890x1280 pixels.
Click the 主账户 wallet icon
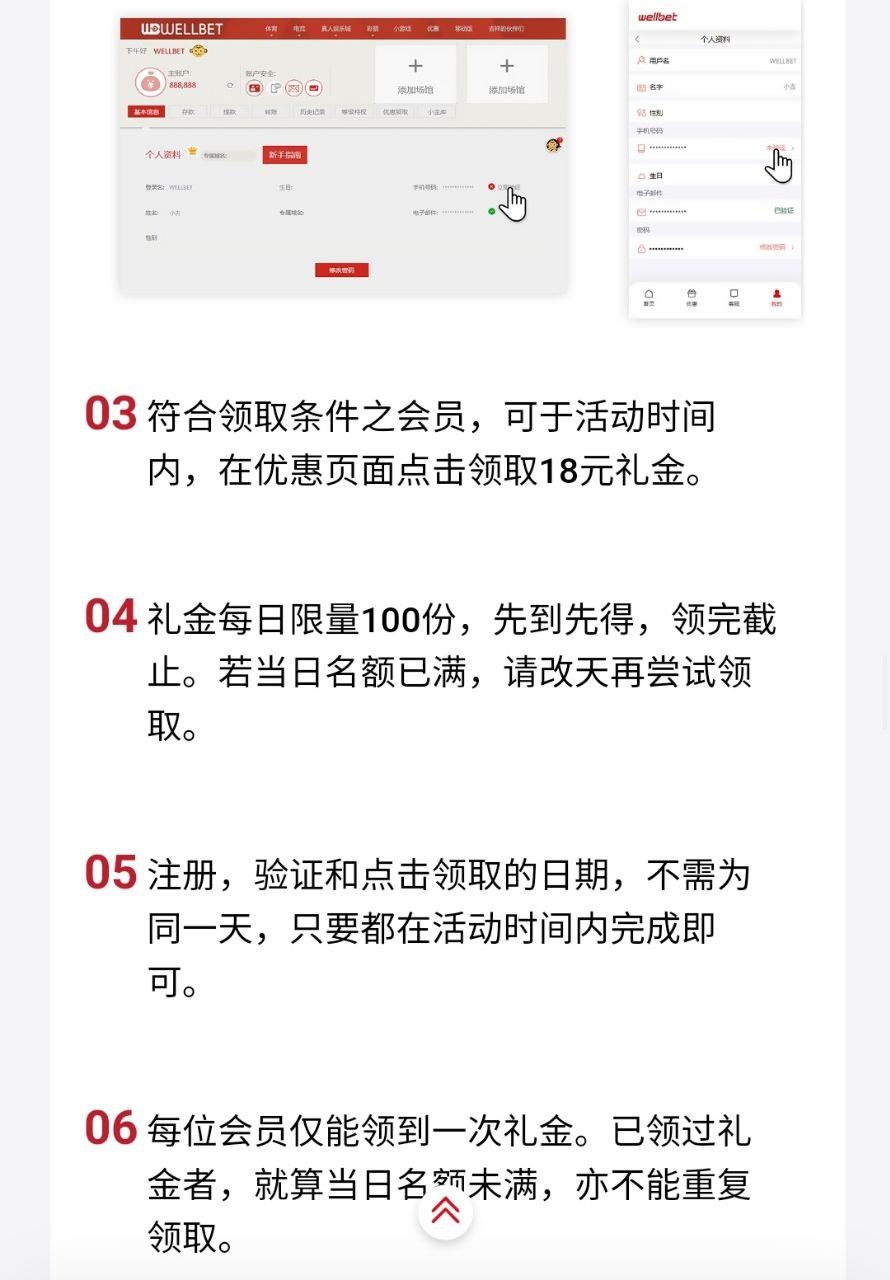coord(150,83)
